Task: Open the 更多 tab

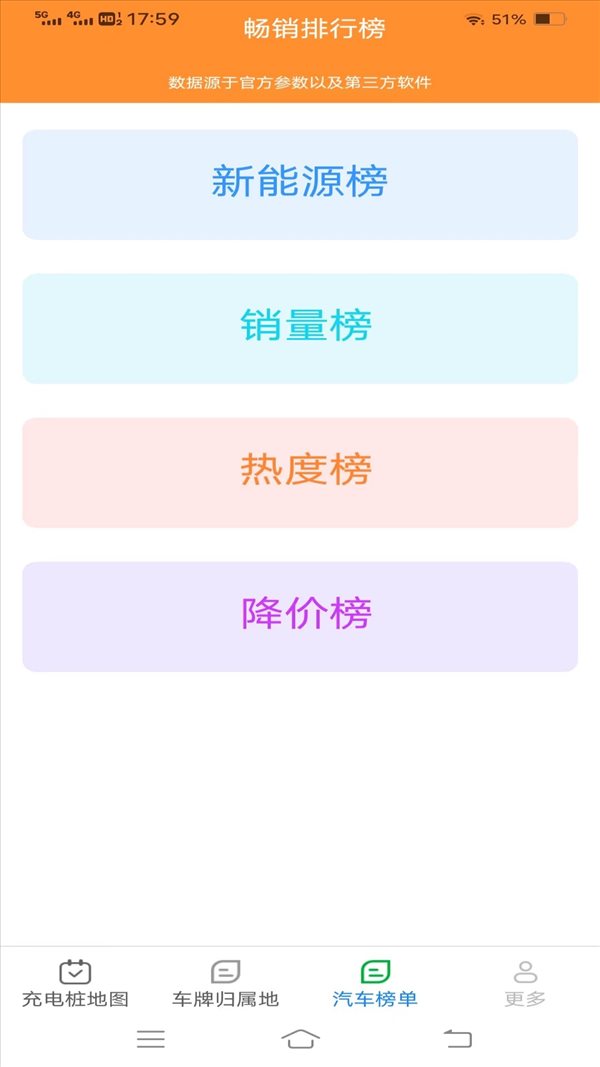Action: pos(525,983)
